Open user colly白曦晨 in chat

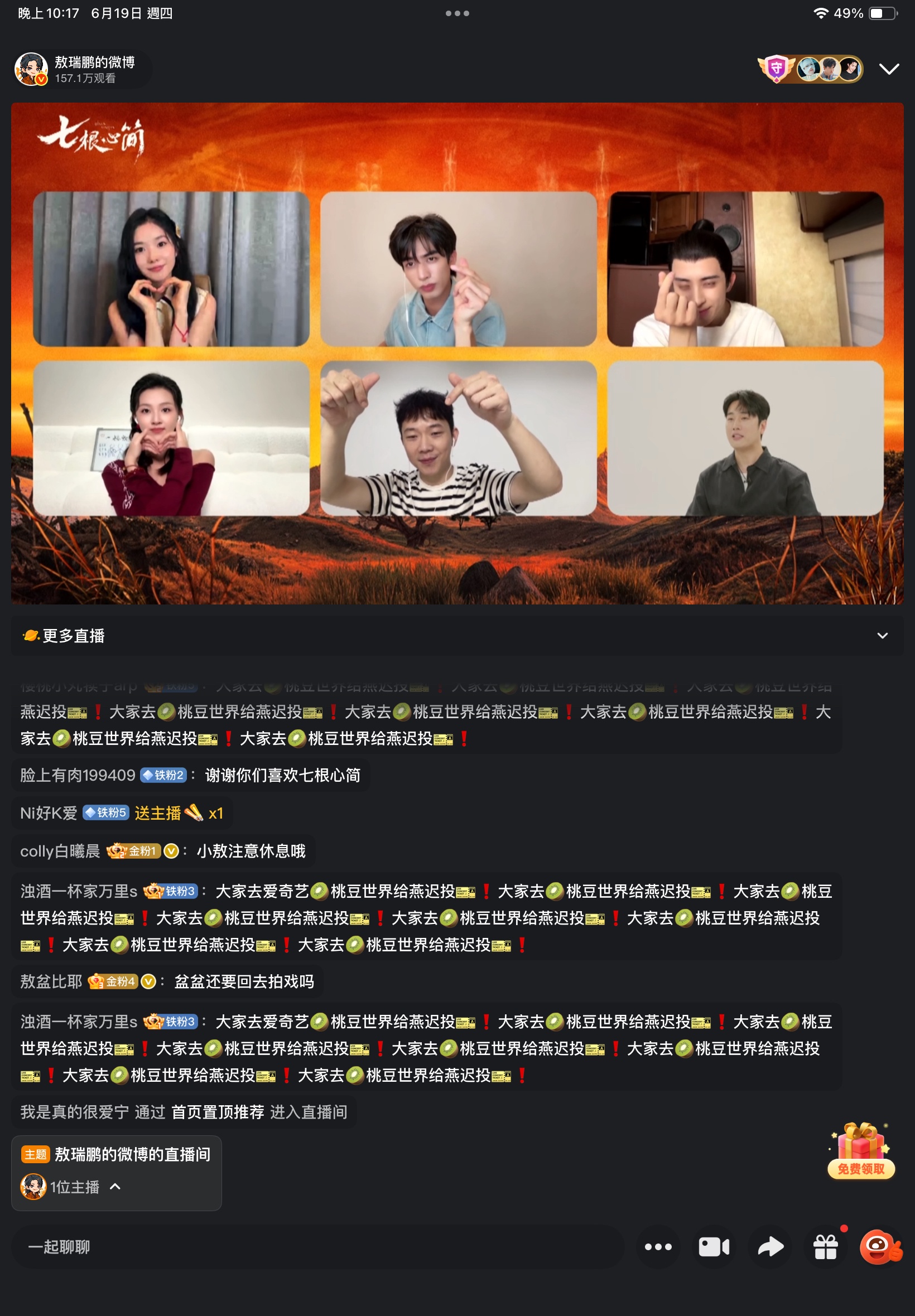point(60,851)
